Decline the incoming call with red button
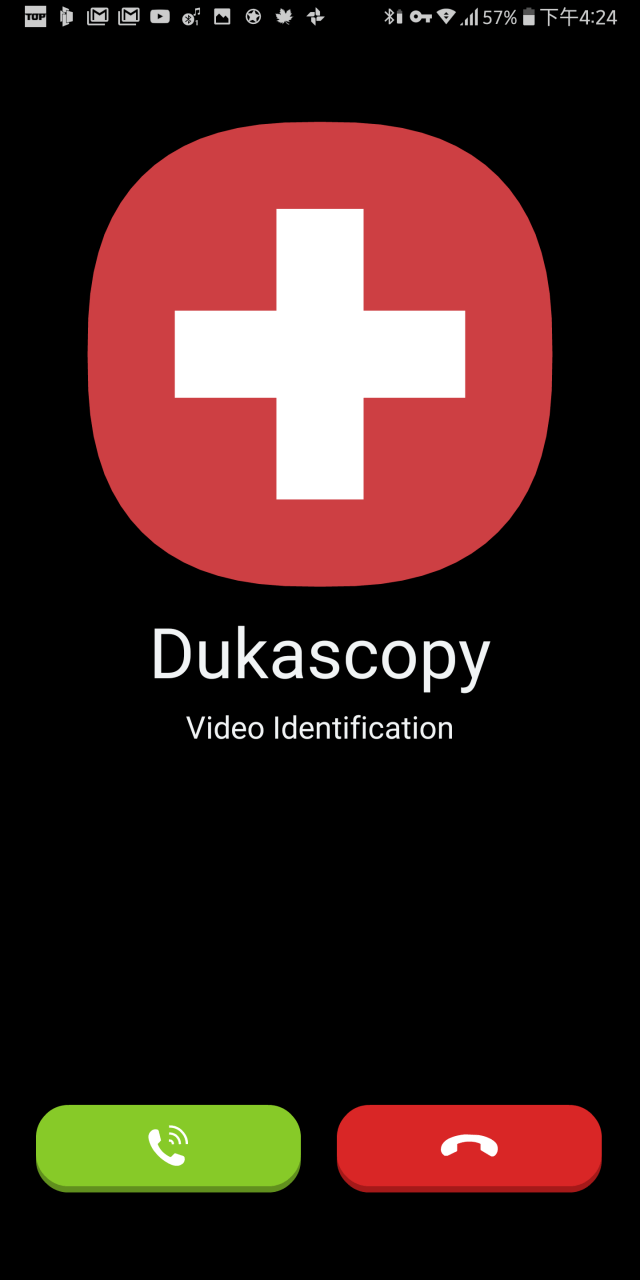The height and width of the screenshot is (1280, 640). [469, 1146]
